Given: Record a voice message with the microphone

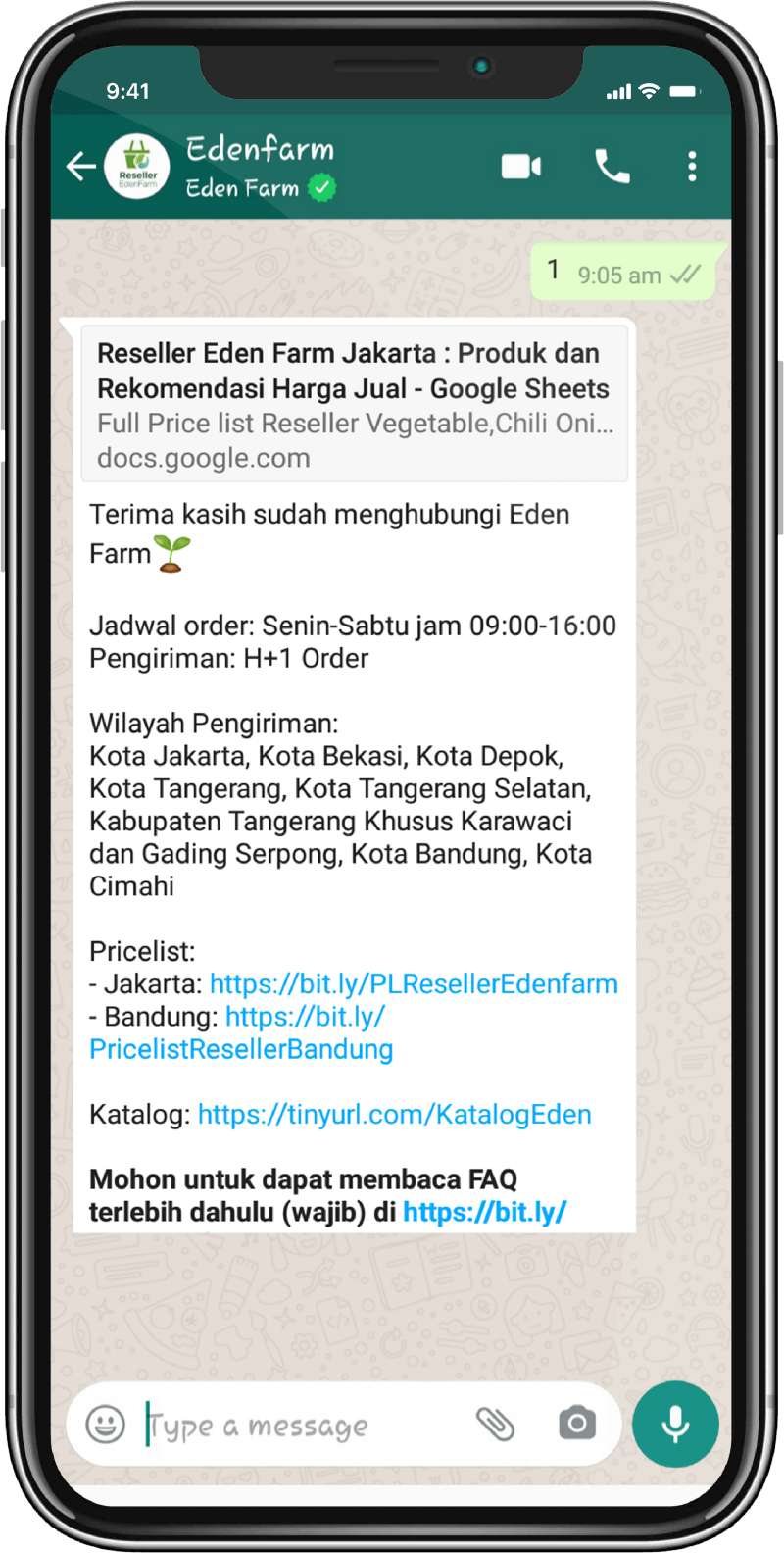Looking at the screenshot, I should click(675, 1424).
